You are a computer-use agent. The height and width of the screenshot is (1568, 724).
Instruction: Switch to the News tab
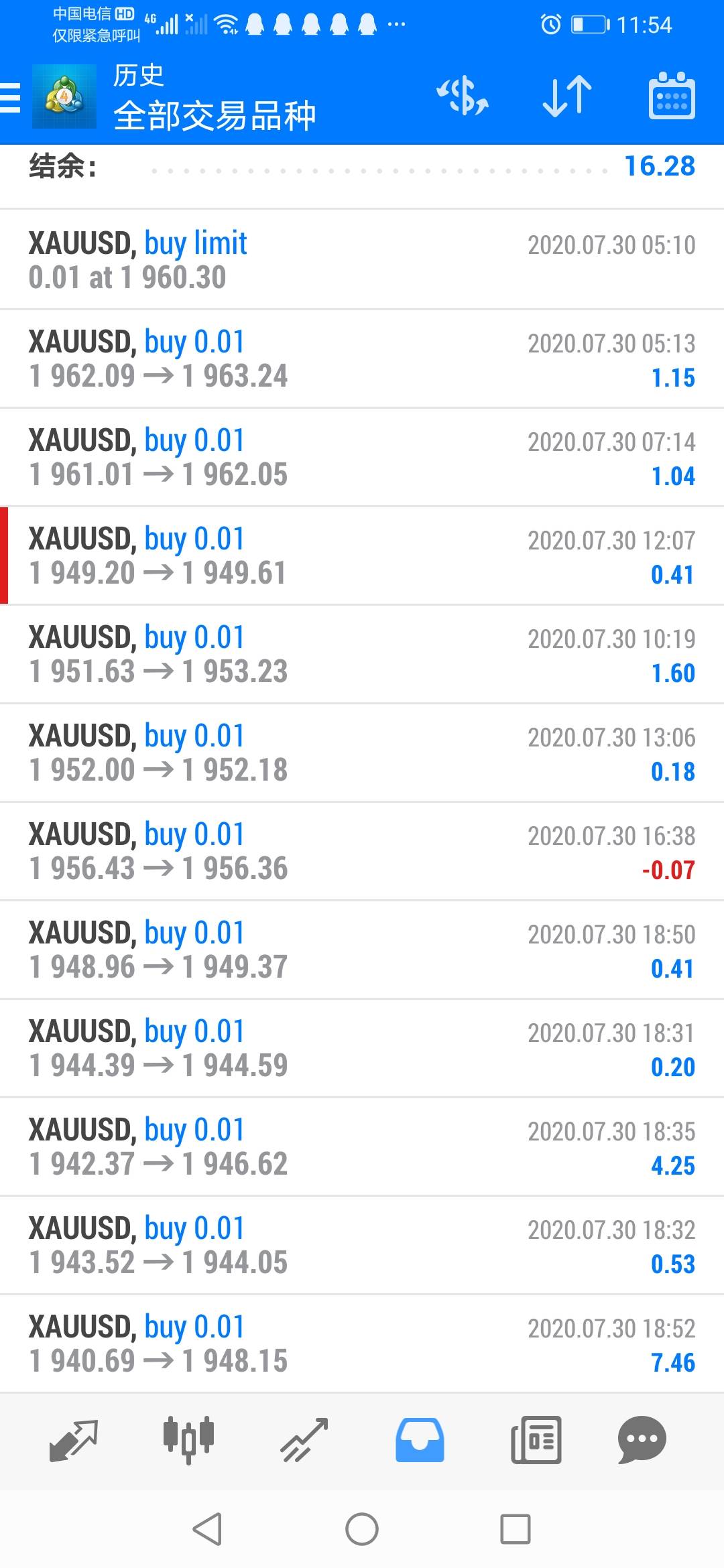click(536, 1439)
